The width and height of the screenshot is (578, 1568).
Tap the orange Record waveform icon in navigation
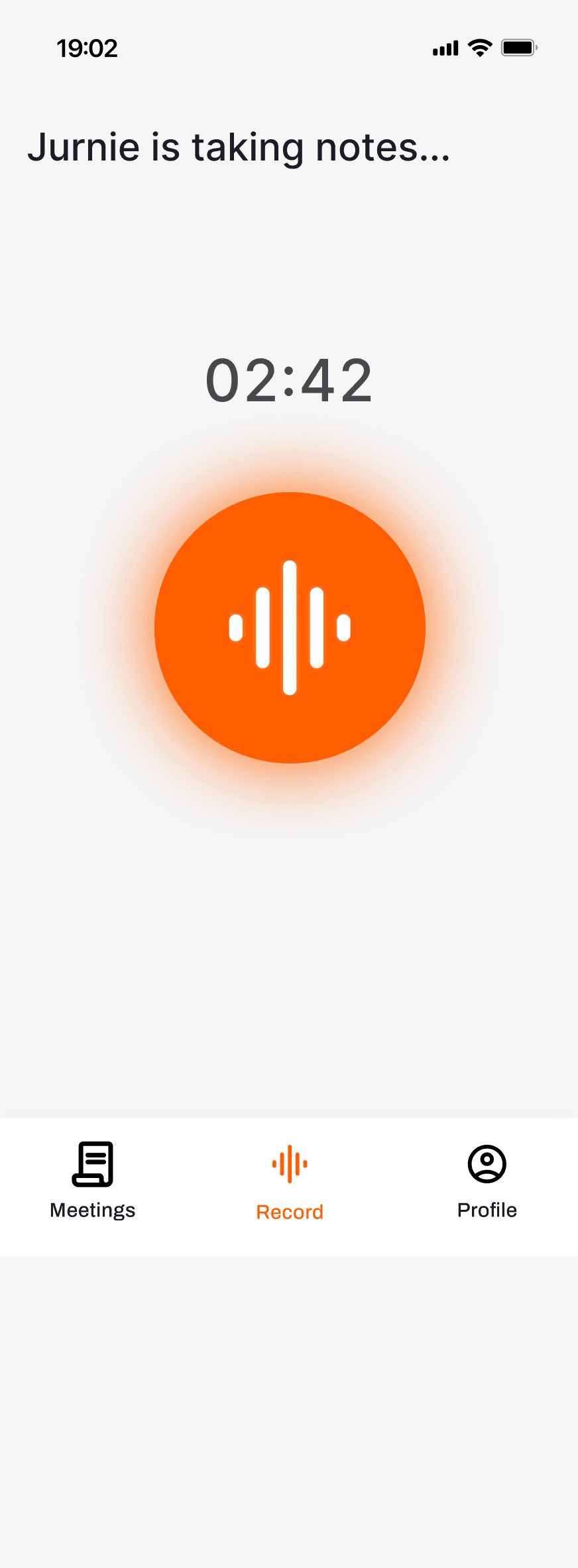(x=290, y=1163)
